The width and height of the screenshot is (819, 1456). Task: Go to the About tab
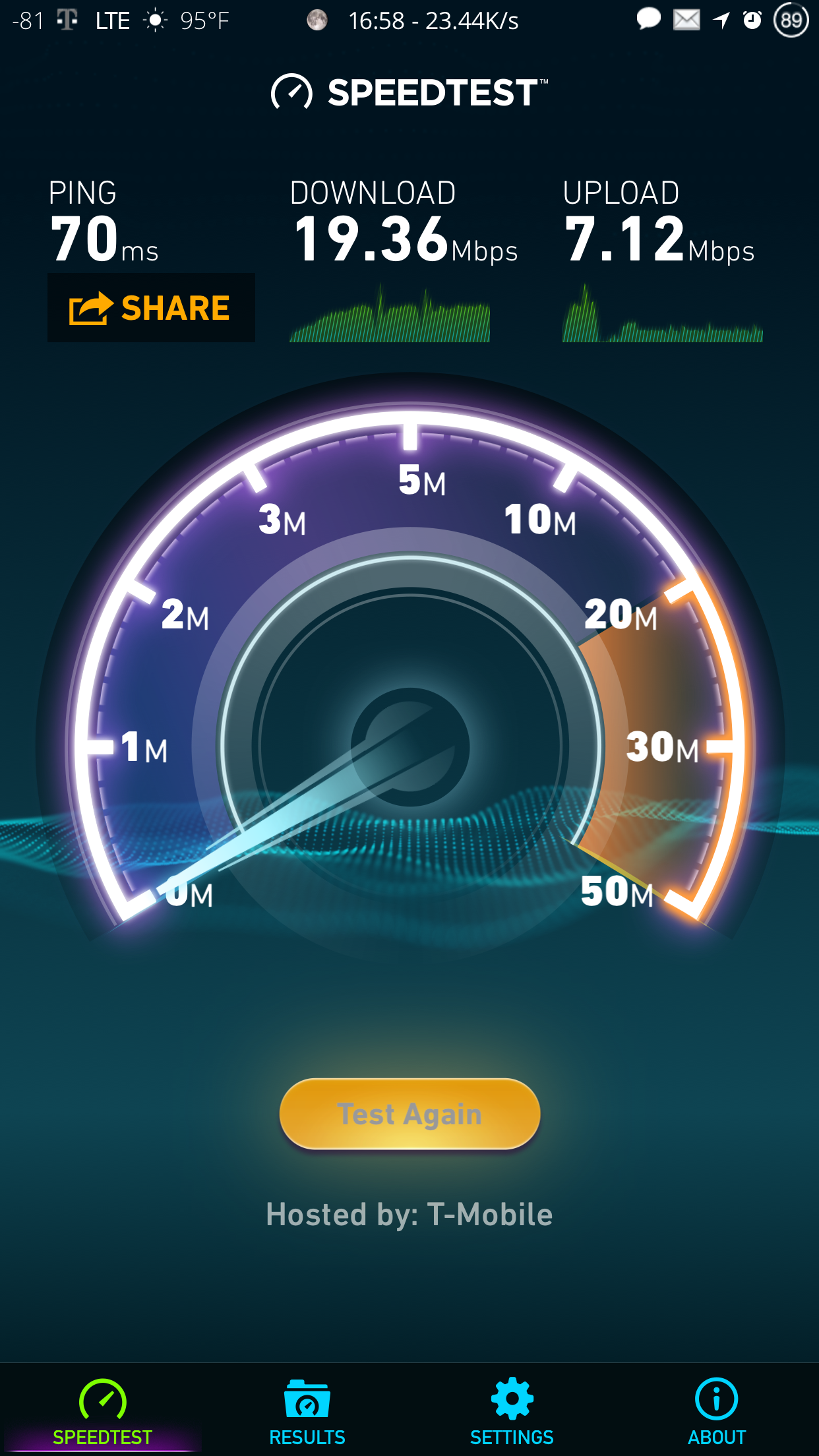click(717, 1410)
